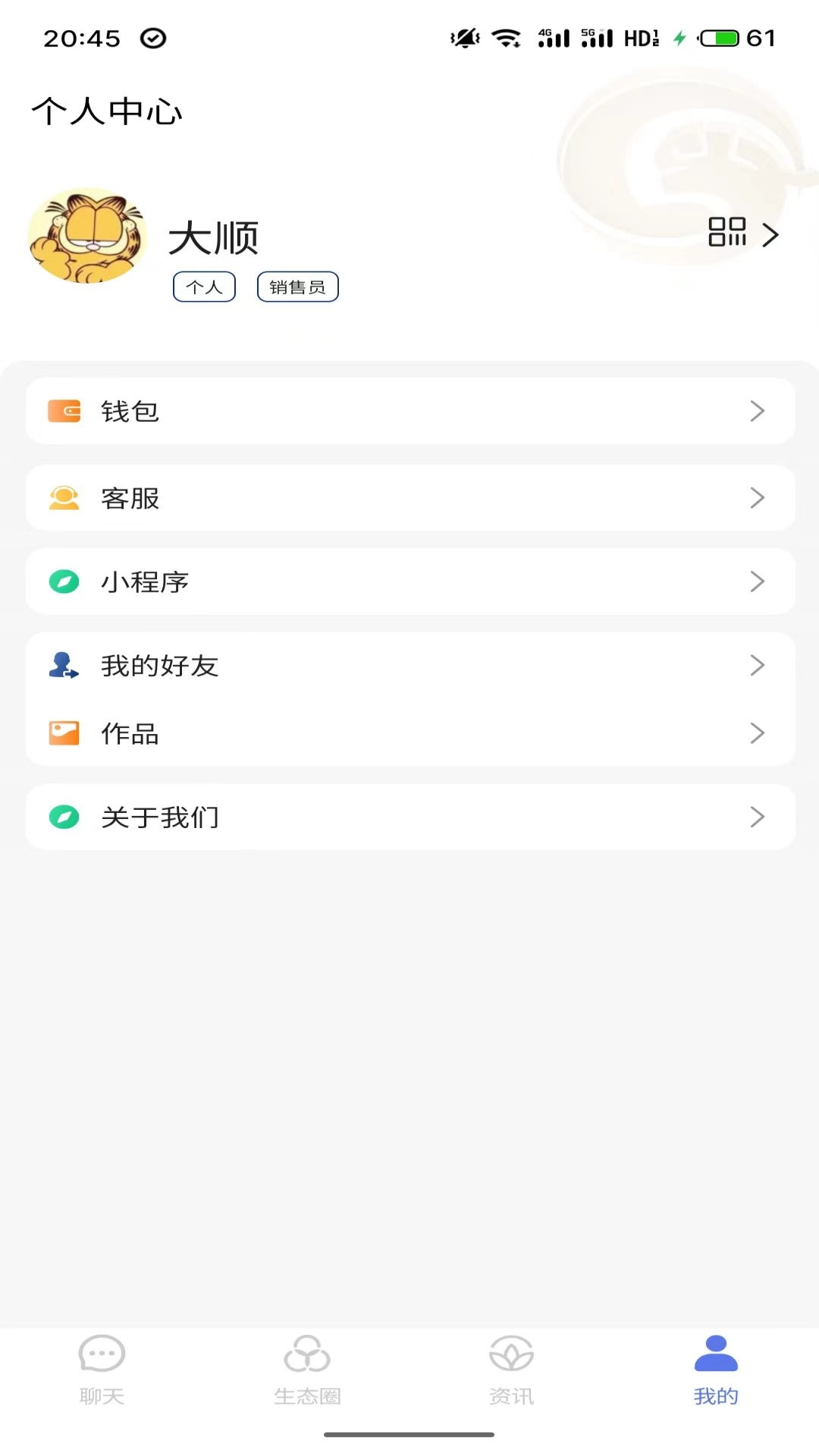Expand the 客服 row chevron
Image resolution: width=819 pixels, height=1456 pixels.
[x=758, y=497]
